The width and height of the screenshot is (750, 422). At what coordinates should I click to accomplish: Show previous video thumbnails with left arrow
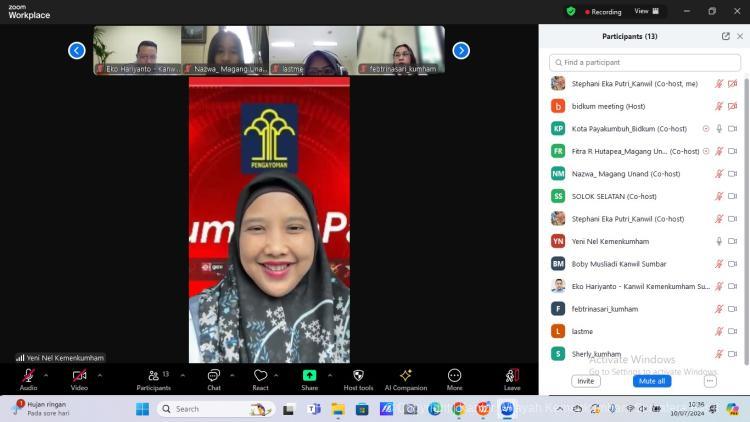(x=76, y=50)
